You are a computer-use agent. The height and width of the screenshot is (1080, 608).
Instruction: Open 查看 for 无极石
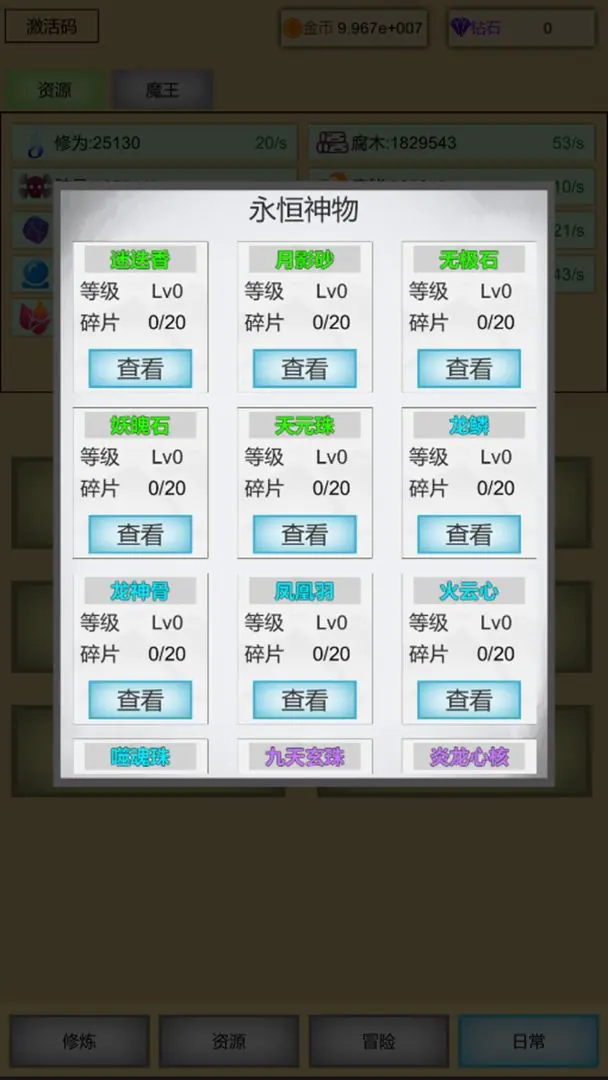pyautogui.click(x=468, y=368)
